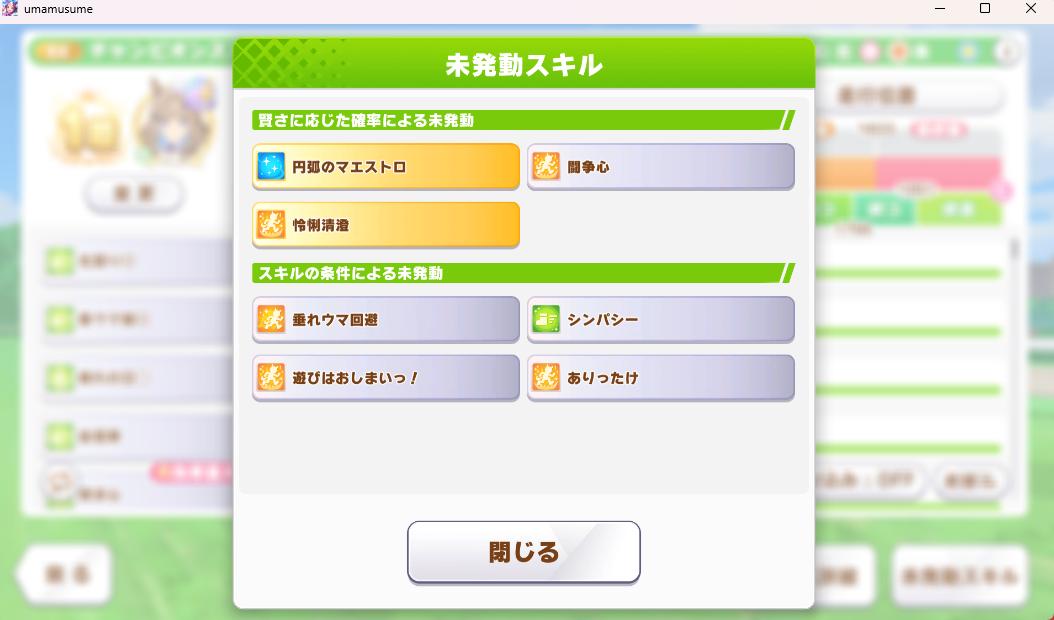This screenshot has height=620, width=1054.
Task: Open the ありったけ skill
Action: coord(660,377)
